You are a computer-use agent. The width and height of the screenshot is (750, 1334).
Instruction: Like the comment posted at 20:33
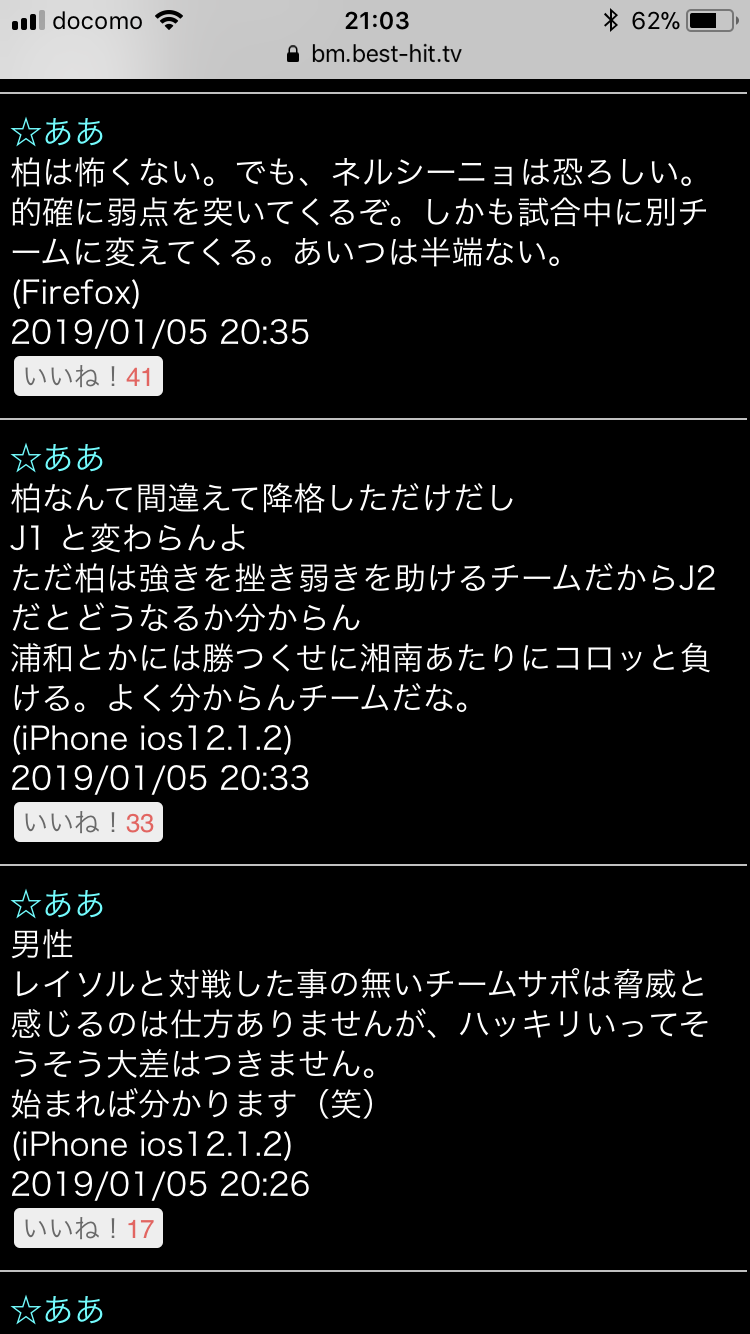click(88, 823)
